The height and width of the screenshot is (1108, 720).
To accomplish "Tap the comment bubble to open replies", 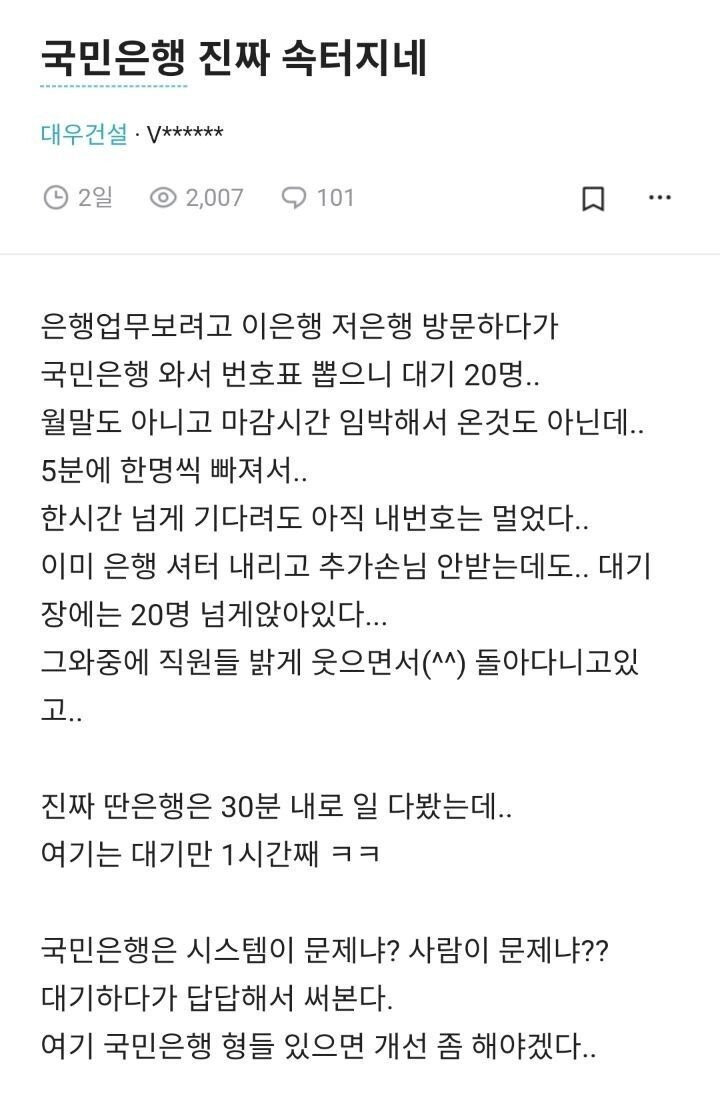I will (291, 197).
